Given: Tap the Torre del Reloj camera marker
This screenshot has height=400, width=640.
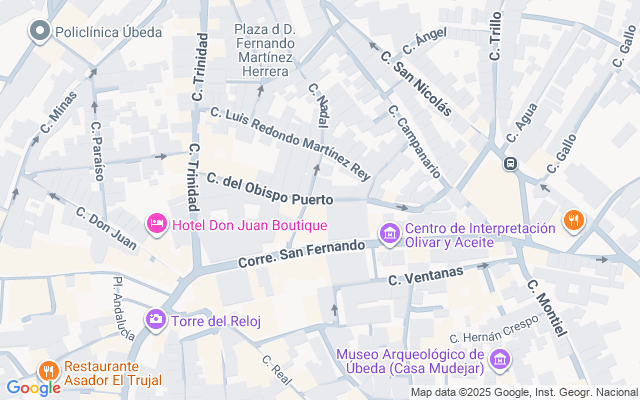Looking at the screenshot, I should pos(156,320).
